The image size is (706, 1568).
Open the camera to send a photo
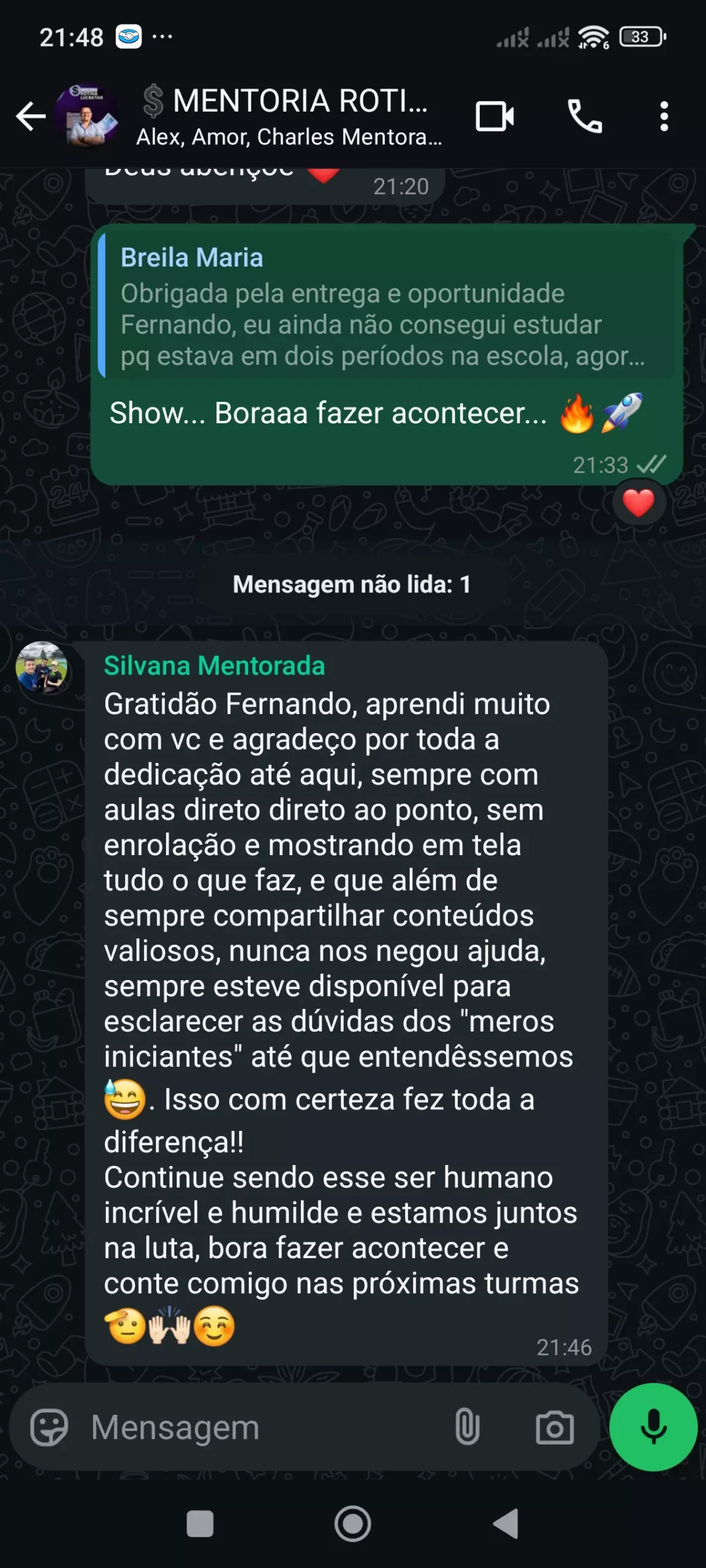(555, 1428)
